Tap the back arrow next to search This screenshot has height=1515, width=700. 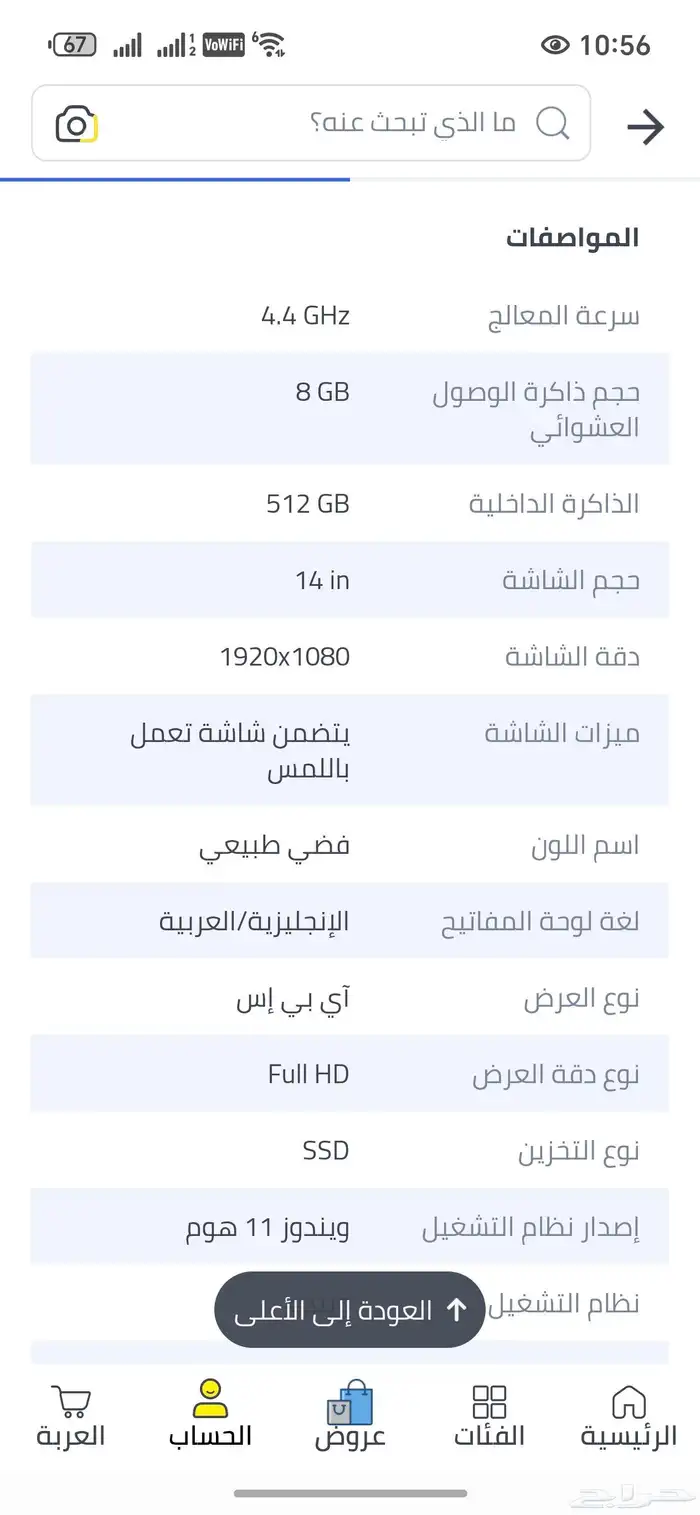[645, 126]
